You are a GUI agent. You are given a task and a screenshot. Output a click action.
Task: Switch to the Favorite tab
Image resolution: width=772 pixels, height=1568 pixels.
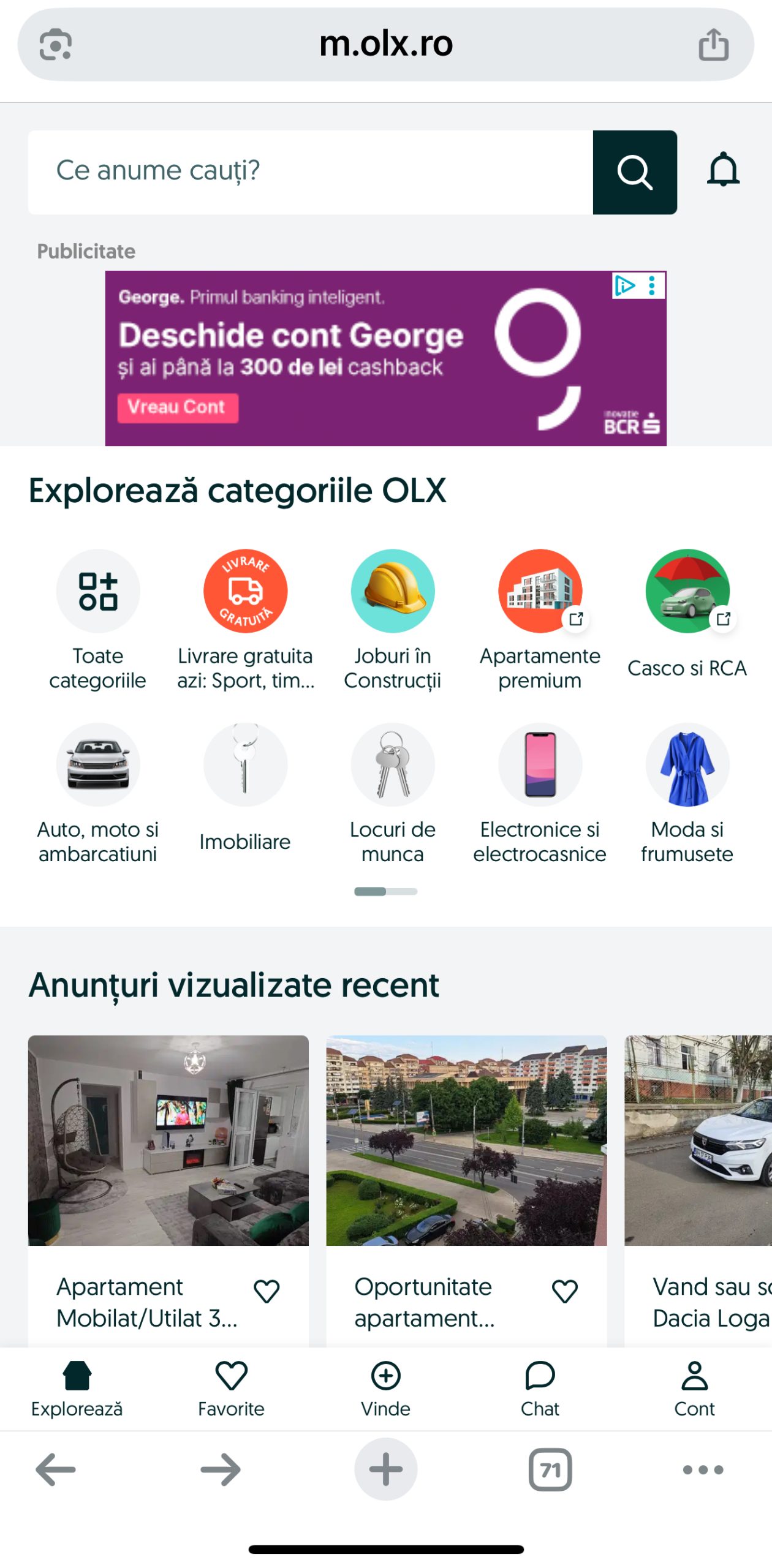click(231, 1387)
